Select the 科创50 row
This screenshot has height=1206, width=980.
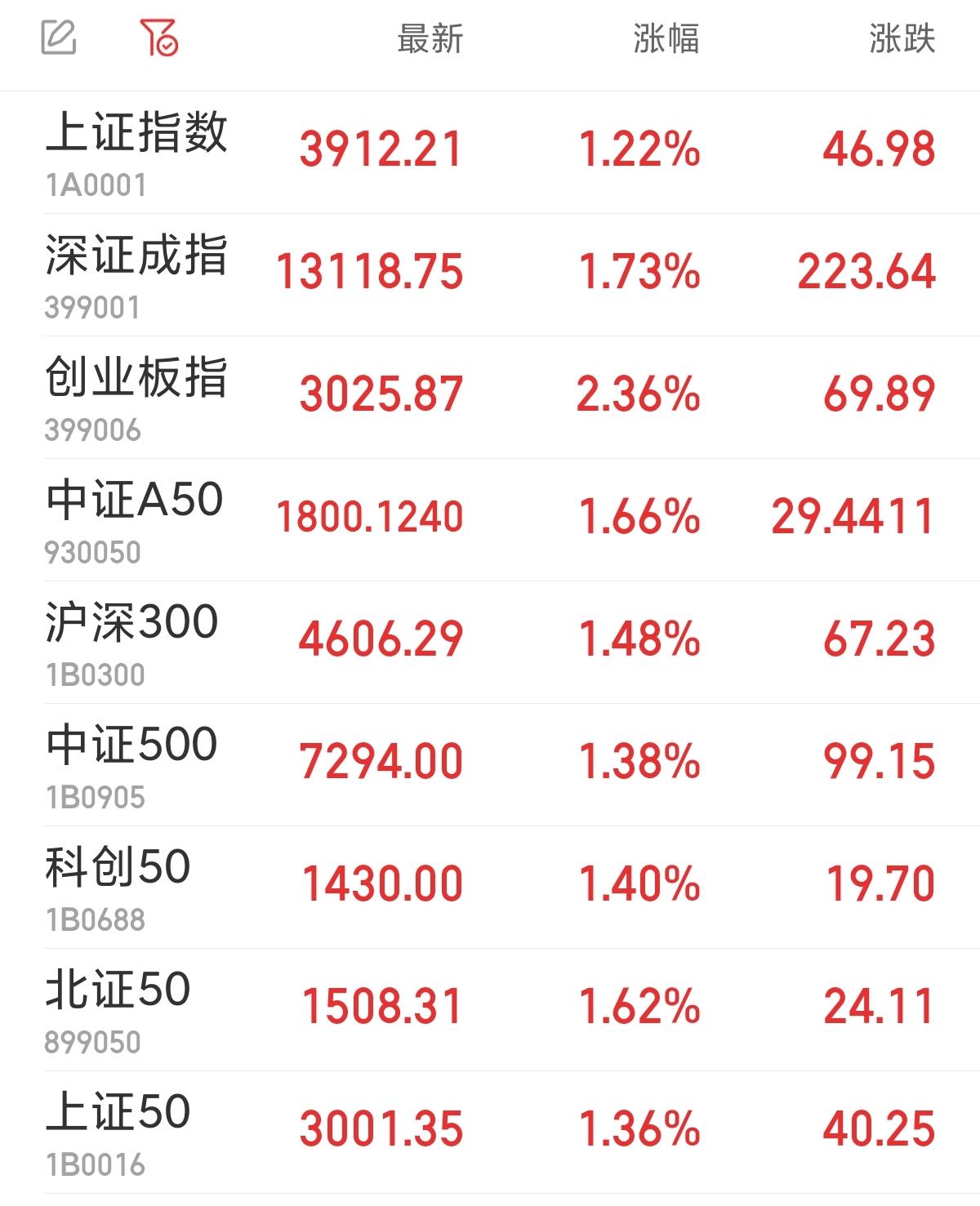[x=490, y=888]
